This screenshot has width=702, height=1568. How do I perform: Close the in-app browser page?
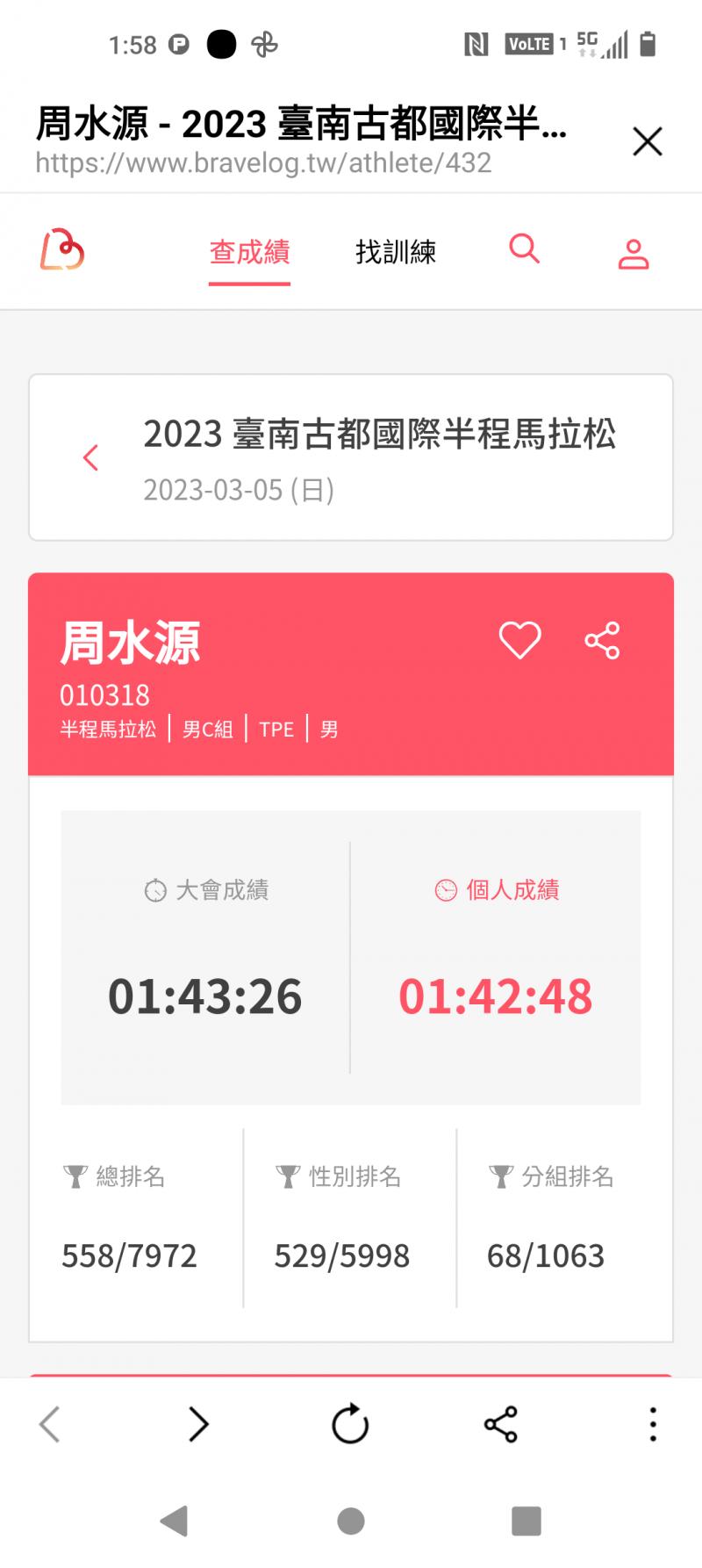[647, 141]
